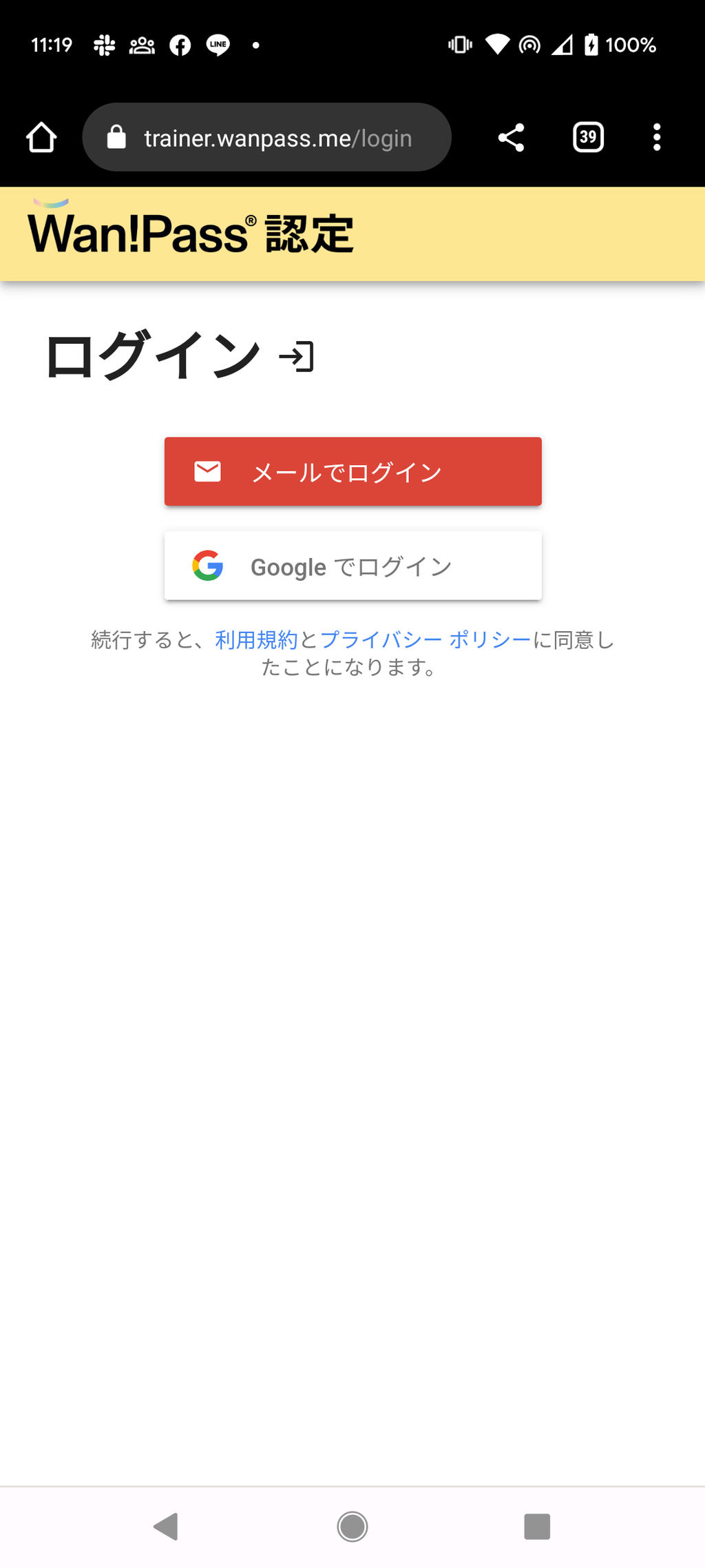Screen dimensions: 705x1568
Task: Tap the LINE icon in the status bar
Action: [217, 44]
